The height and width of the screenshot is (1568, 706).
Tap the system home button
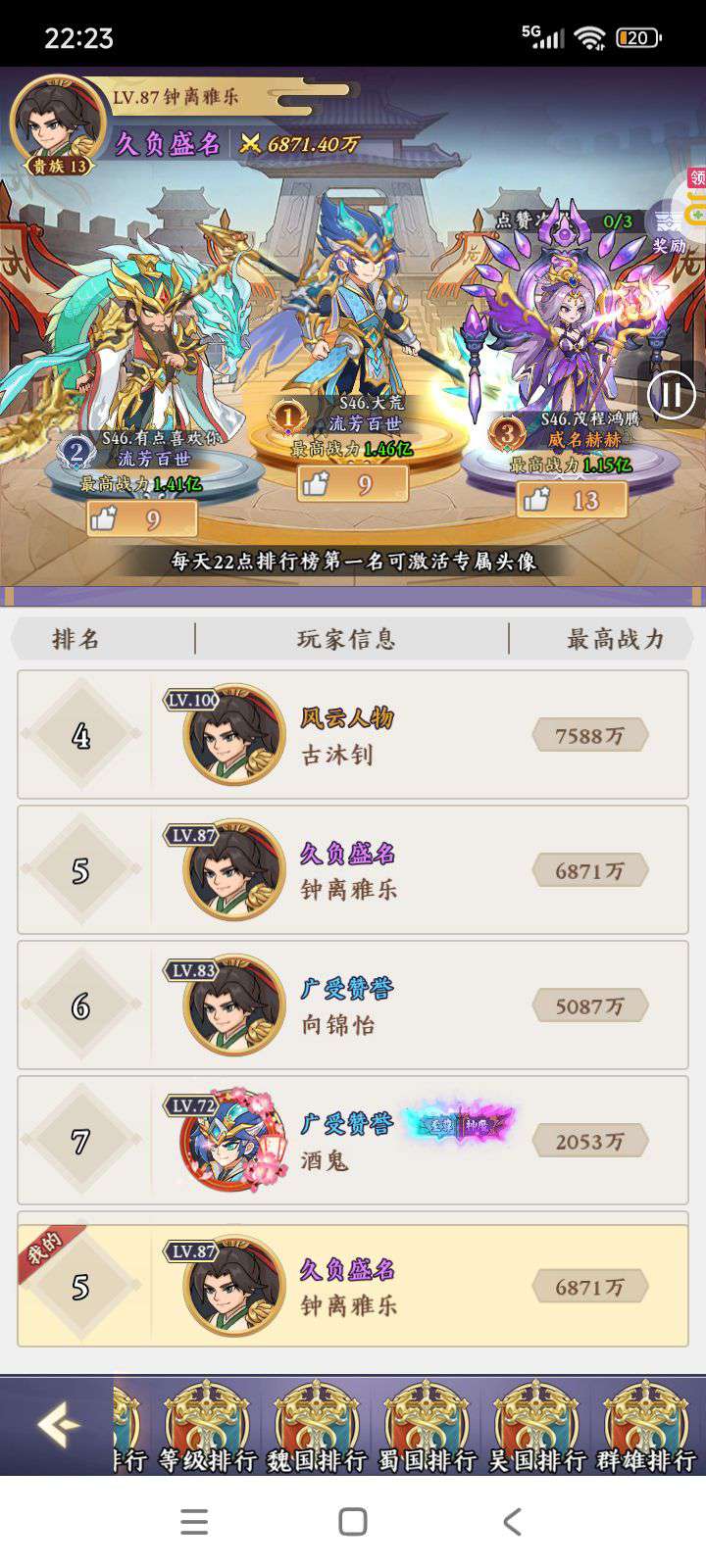click(353, 1522)
